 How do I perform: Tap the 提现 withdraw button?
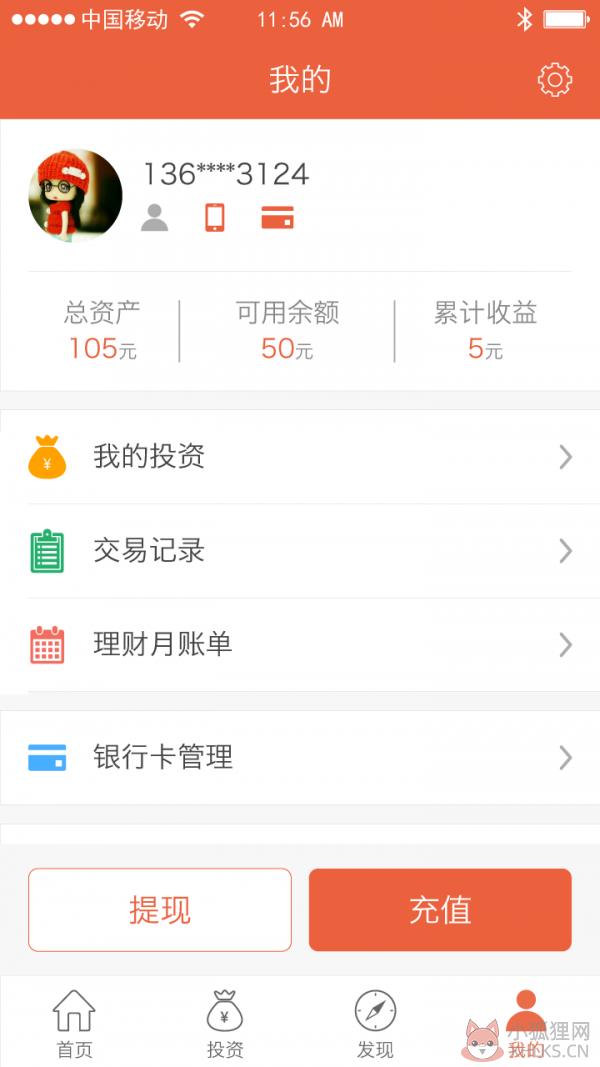pos(160,910)
